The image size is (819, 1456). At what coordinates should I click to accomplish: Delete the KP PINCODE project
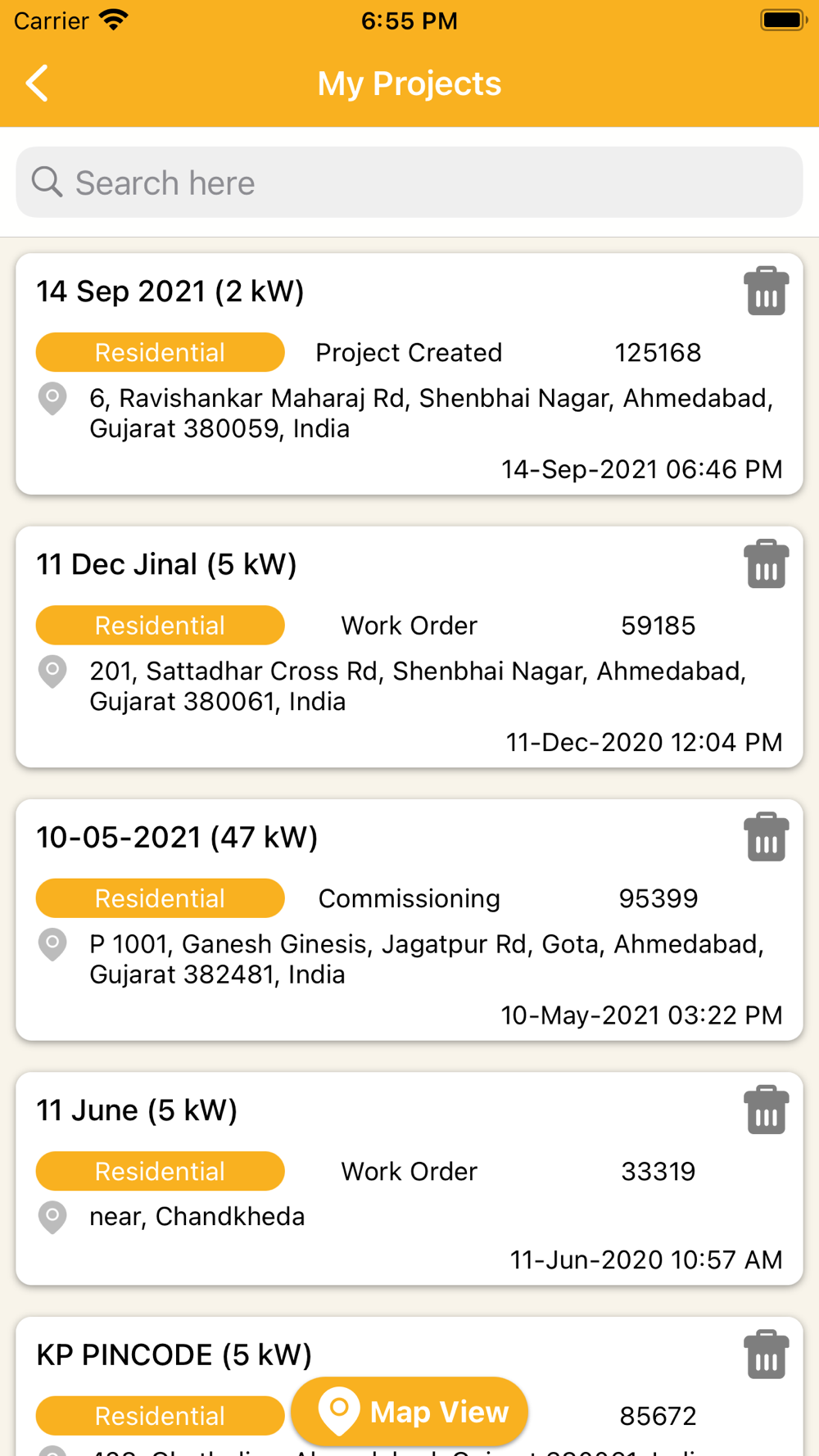tap(766, 1354)
